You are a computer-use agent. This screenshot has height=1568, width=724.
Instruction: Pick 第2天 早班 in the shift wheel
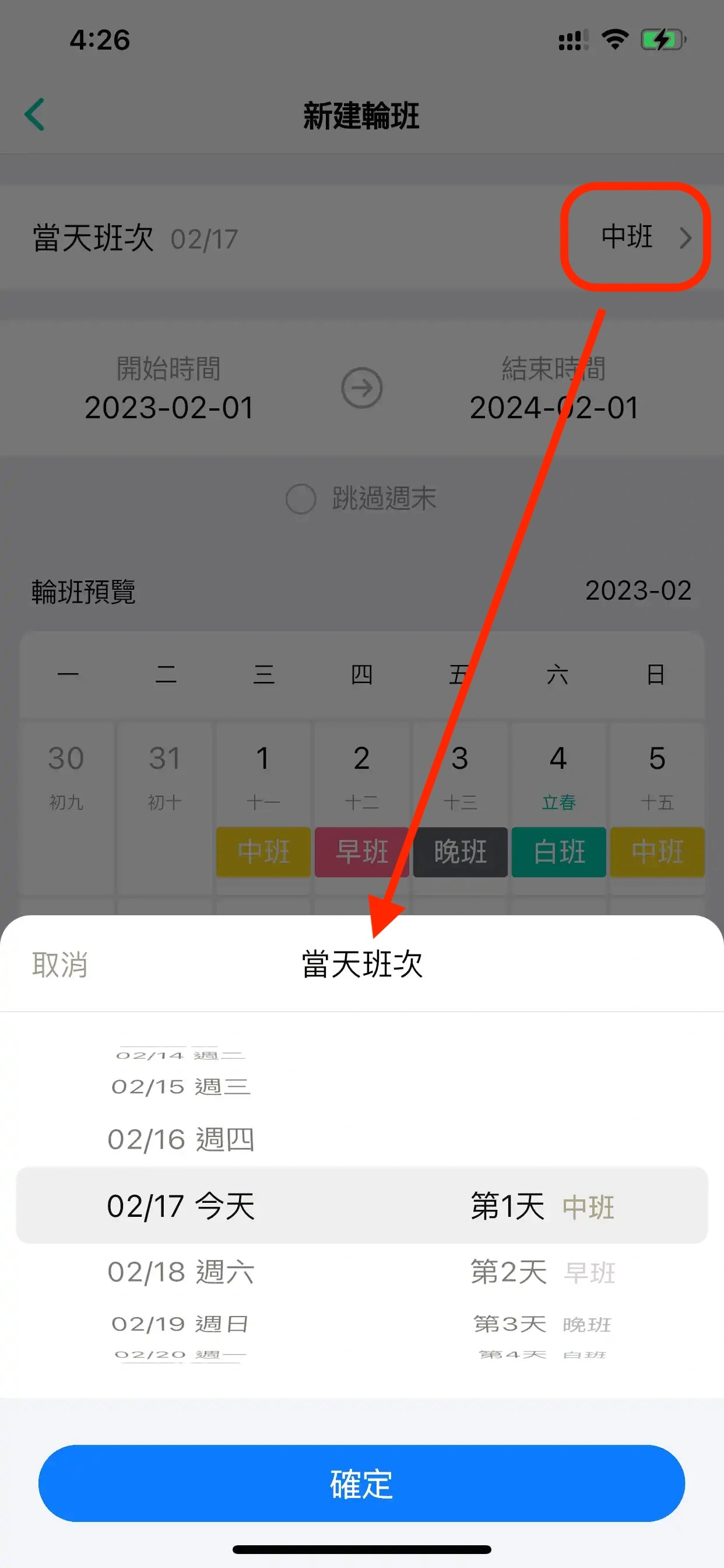542,1272
